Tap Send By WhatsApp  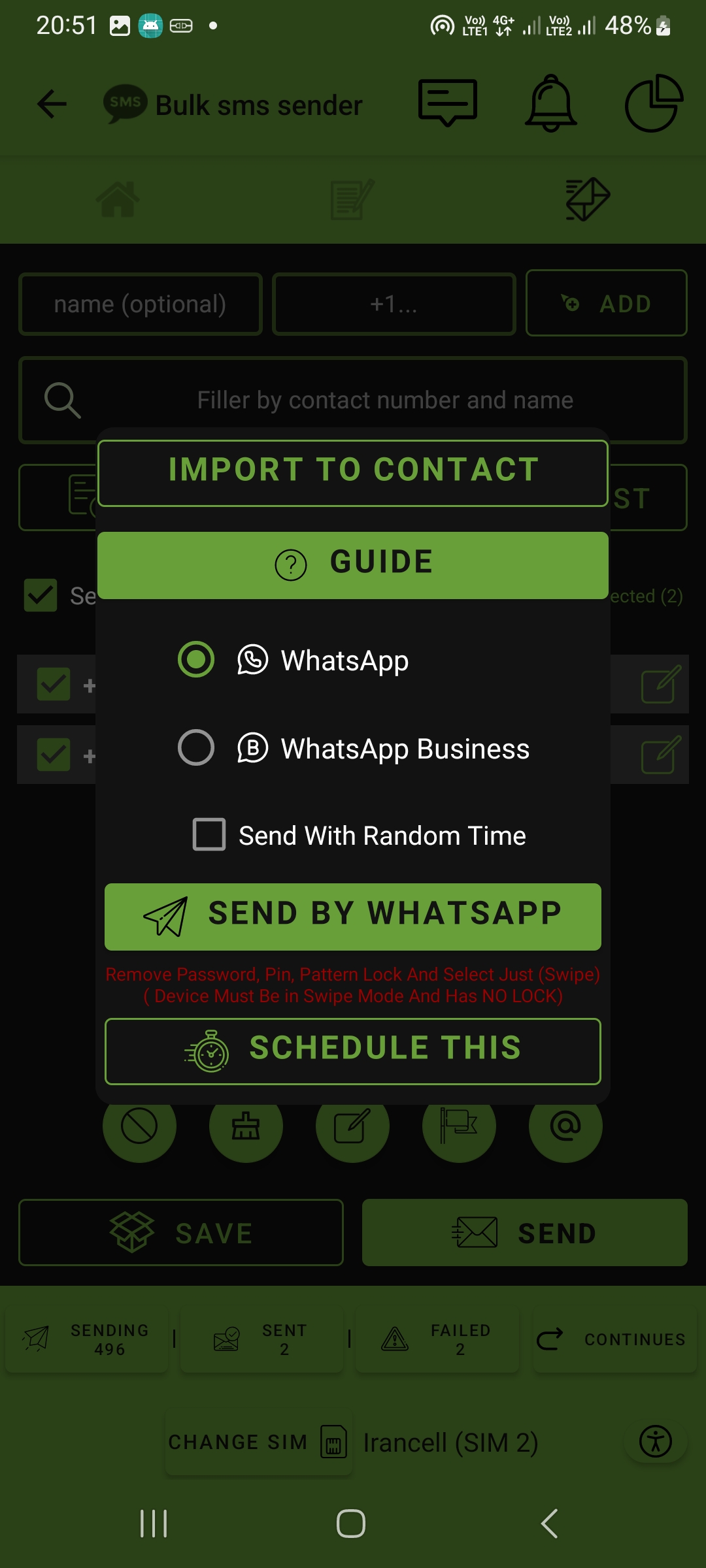coord(353,916)
